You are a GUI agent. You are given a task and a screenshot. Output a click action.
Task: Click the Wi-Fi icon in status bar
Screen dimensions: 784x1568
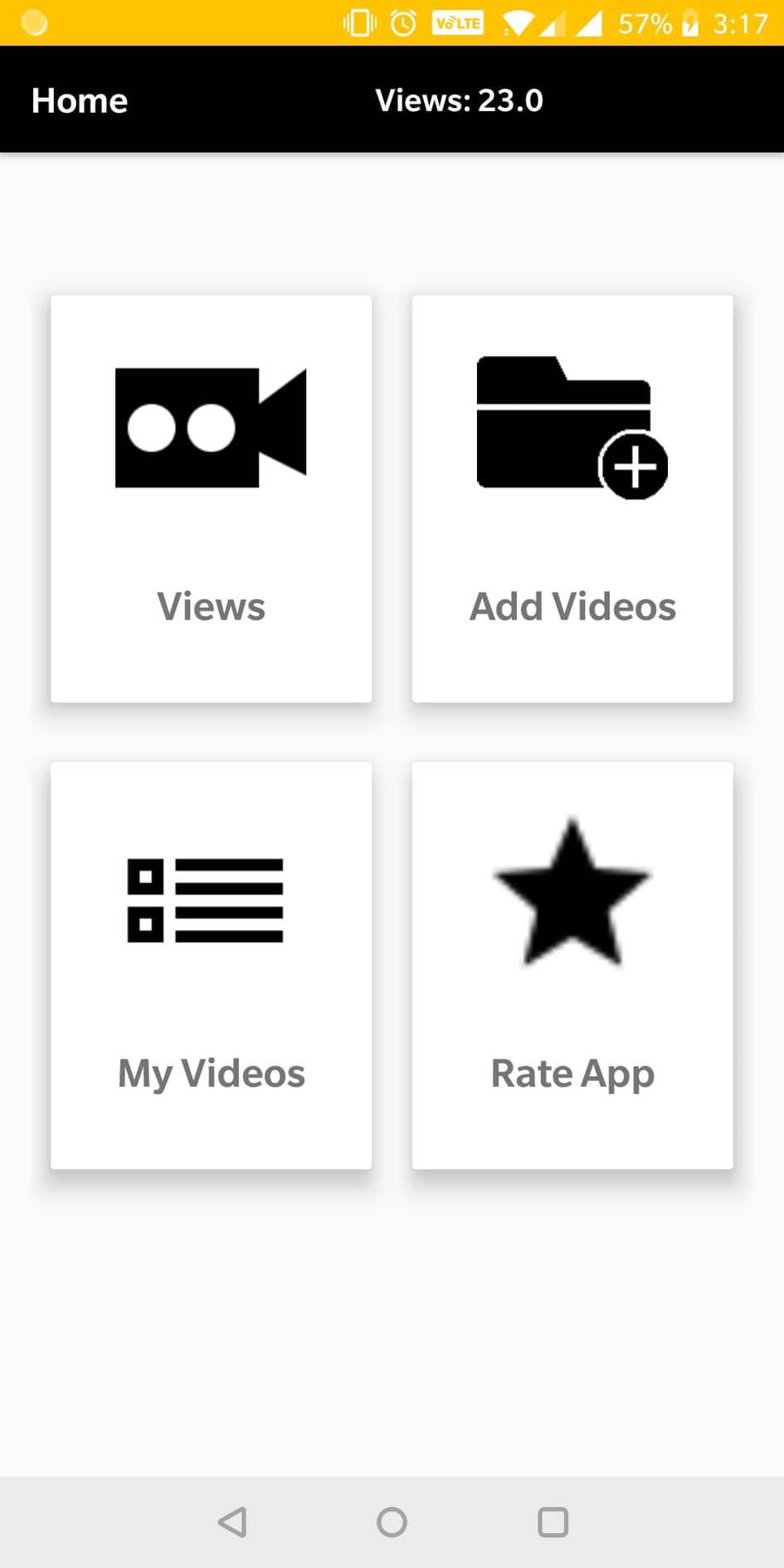click(518, 22)
